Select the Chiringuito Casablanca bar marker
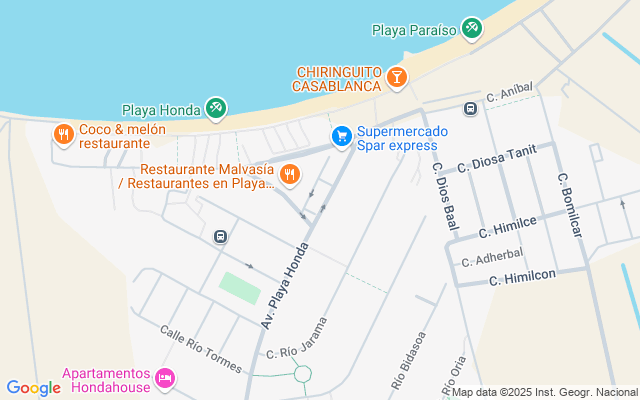Screen dimensions: 640x400 tap(397, 77)
